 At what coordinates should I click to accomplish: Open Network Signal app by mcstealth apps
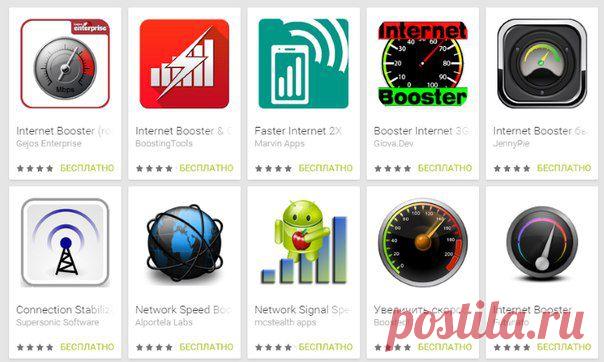tap(304, 273)
